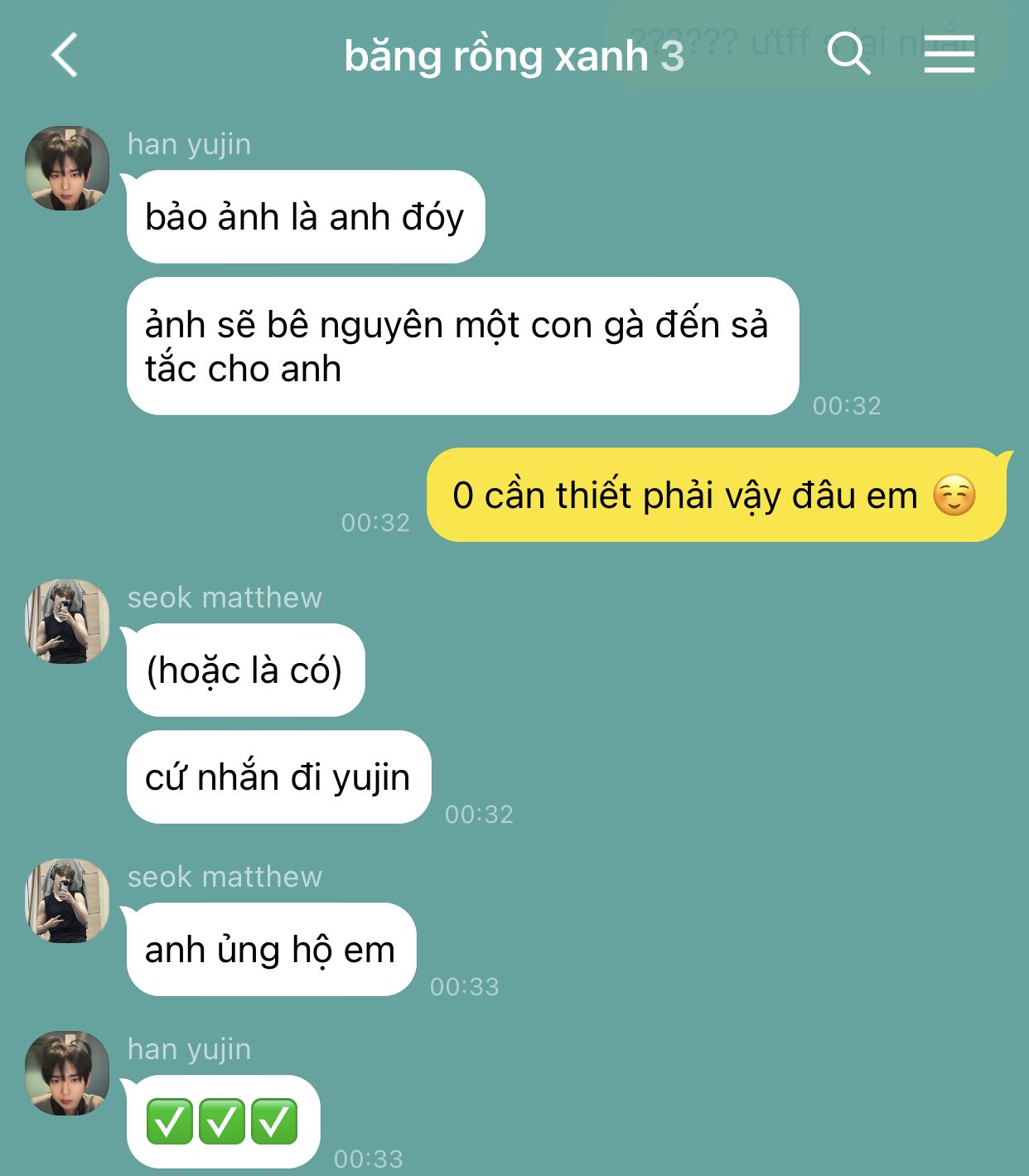The width and height of the screenshot is (1029, 1176).
Task: Go back from the băng rồng xanh chat
Action: [x=65, y=56]
